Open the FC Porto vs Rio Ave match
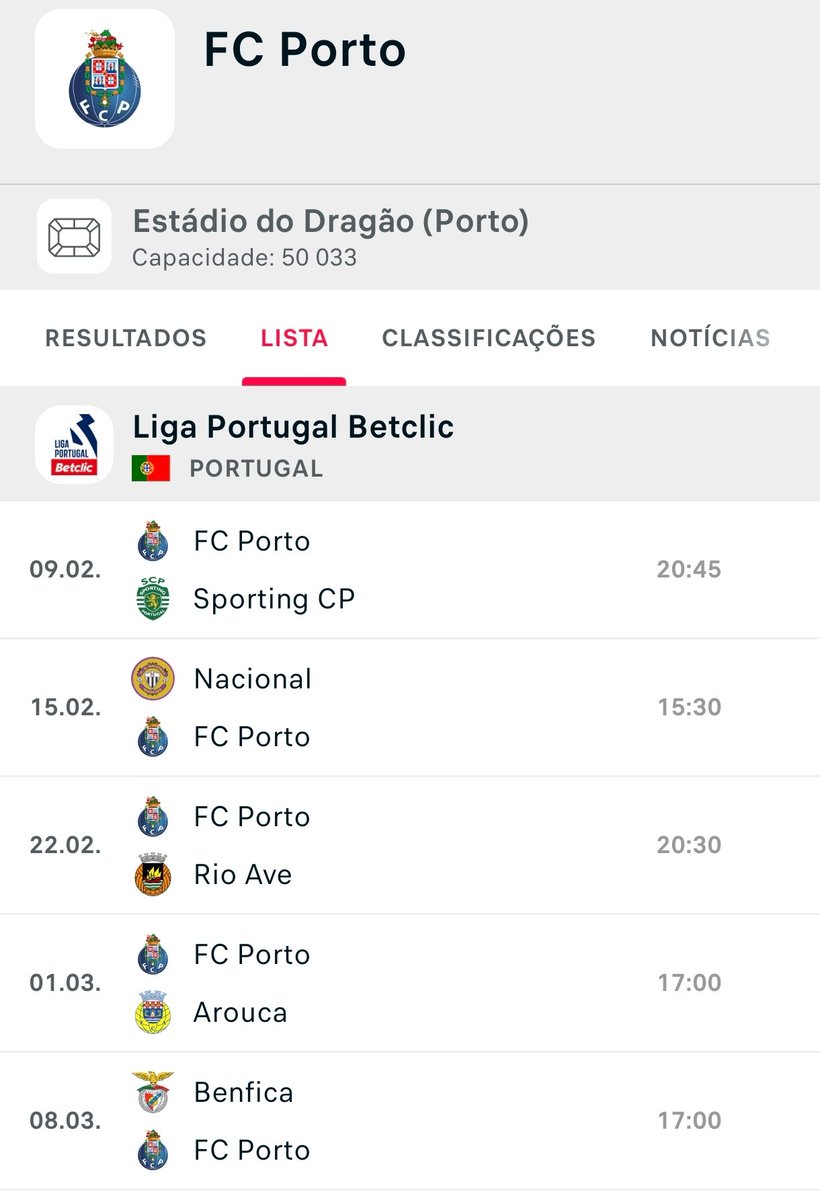 click(x=410, y=846)
